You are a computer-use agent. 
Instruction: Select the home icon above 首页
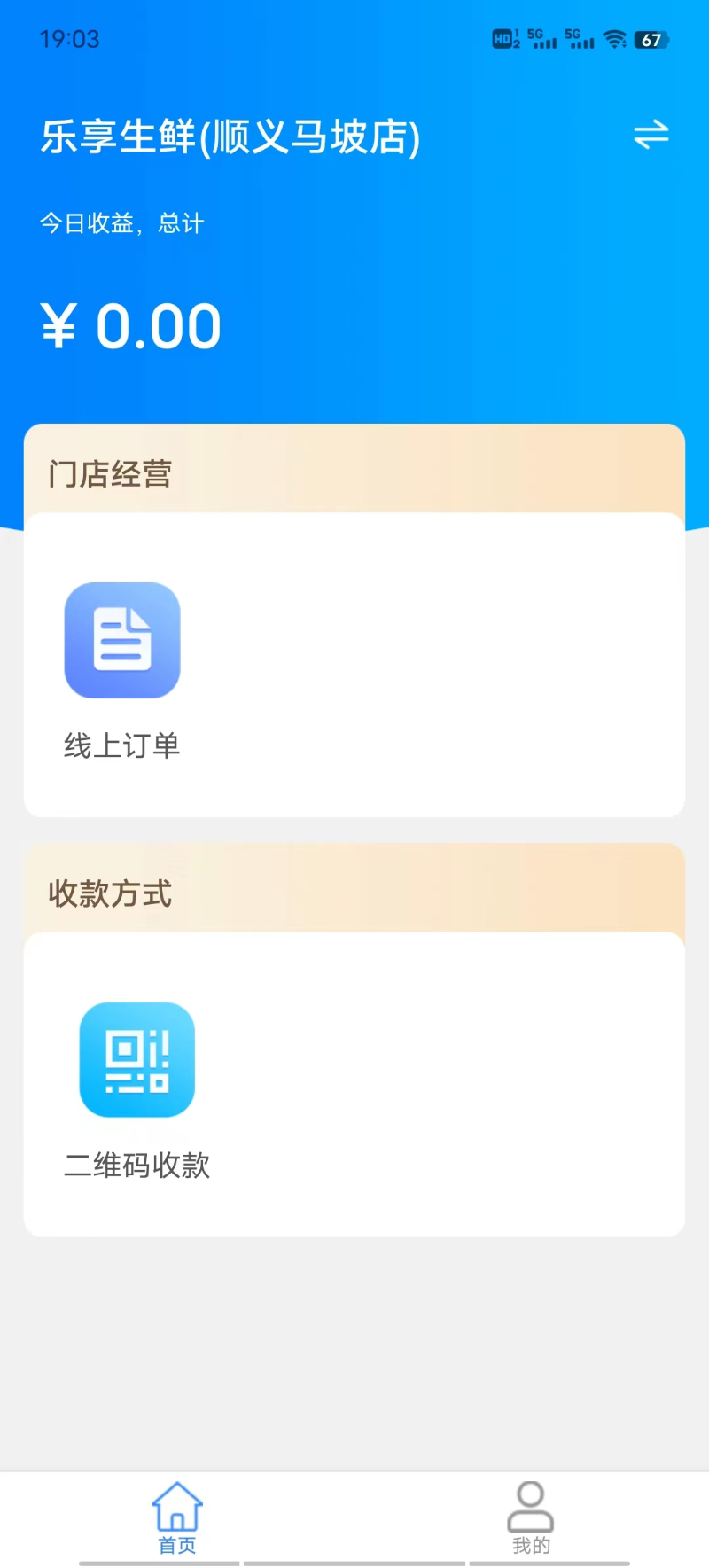(x=176, y=1504)
